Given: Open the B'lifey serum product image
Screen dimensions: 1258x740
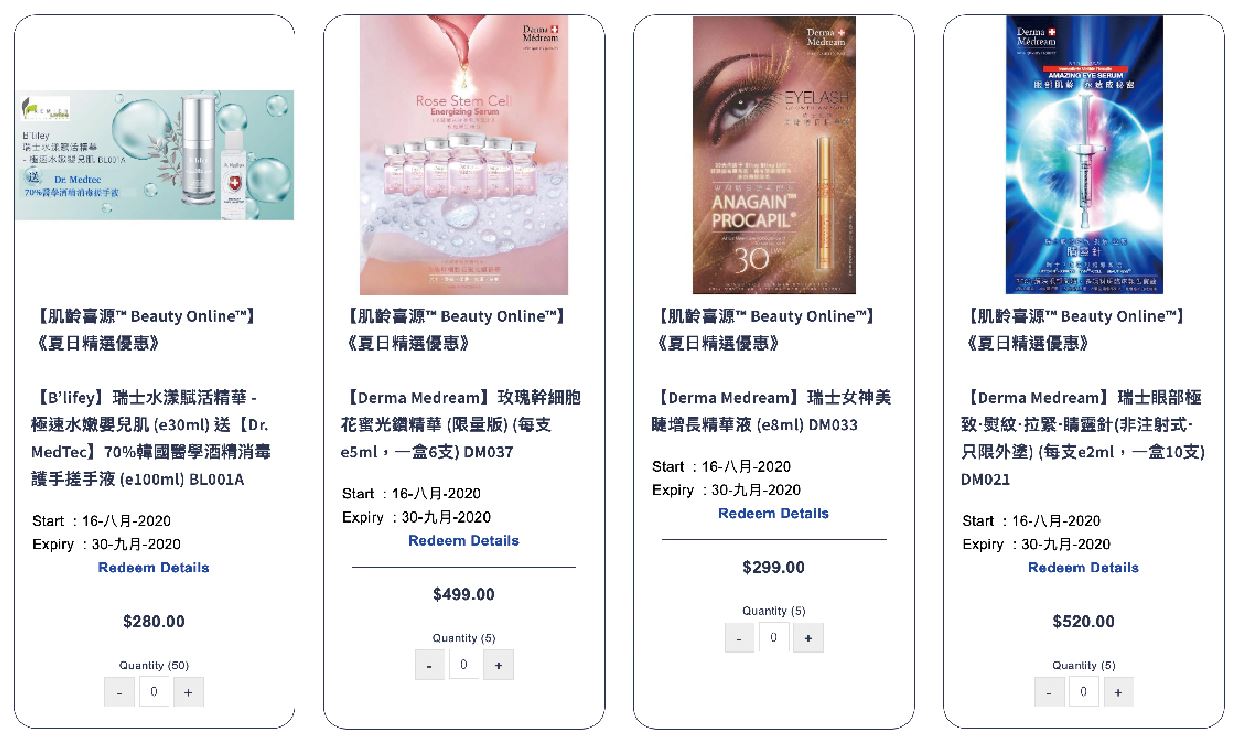Looking at the screenshot, I should click(154, 155).
